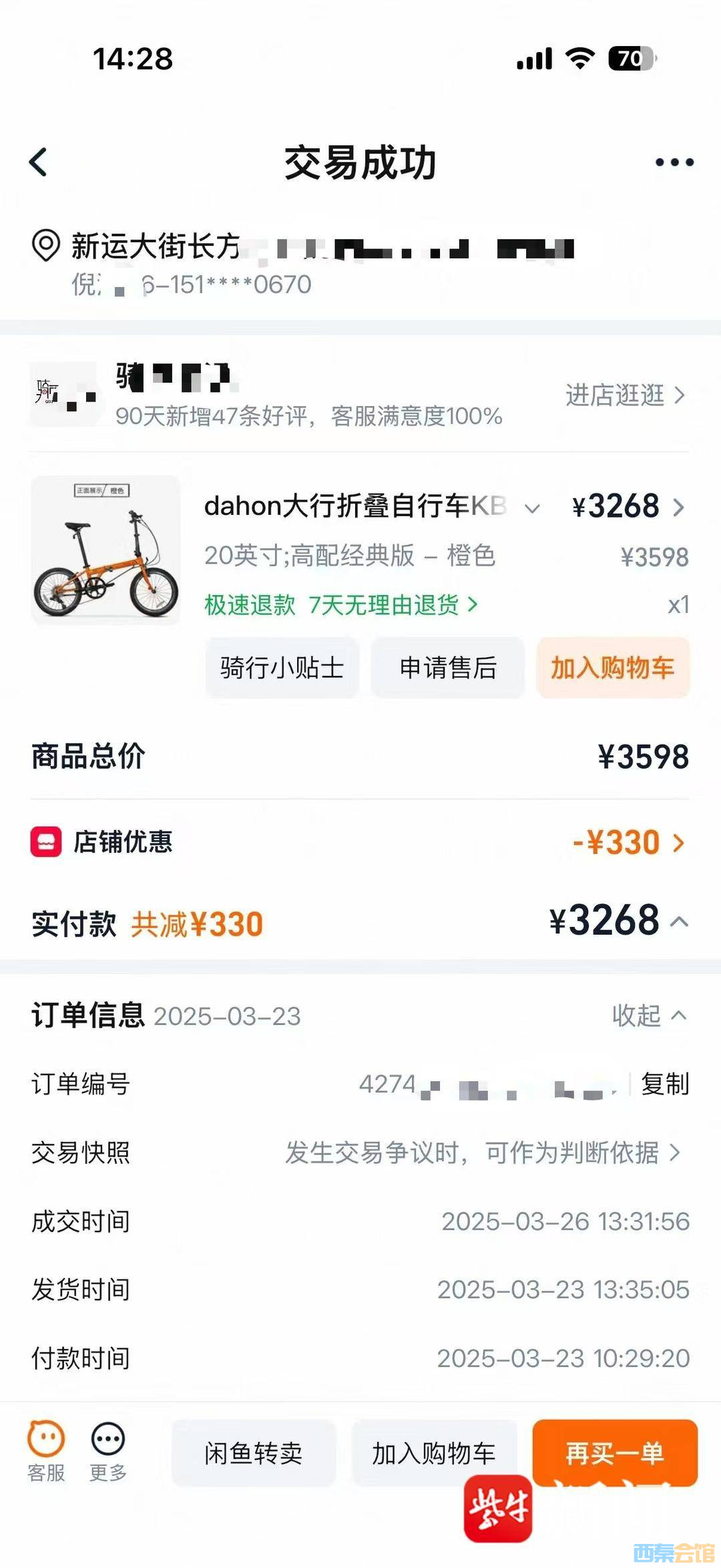Open the three-dot overflow menu
This screenshot has width=721, height=1568.
pos(674,162)
